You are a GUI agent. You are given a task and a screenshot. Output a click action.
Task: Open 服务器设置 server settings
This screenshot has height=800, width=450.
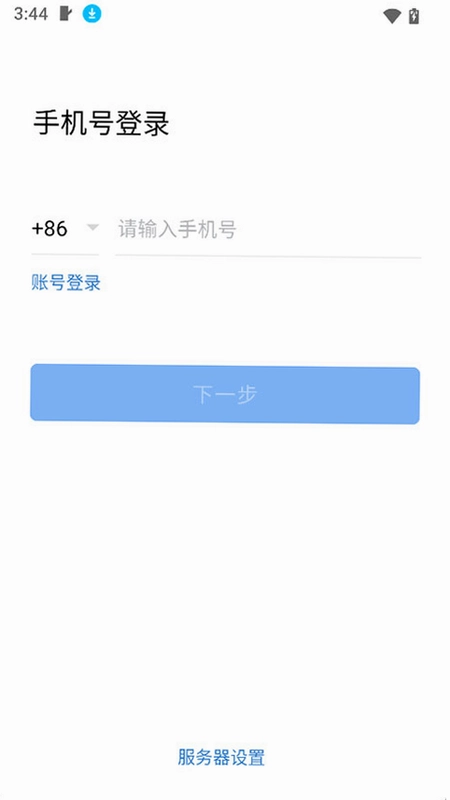click(221, 757)
